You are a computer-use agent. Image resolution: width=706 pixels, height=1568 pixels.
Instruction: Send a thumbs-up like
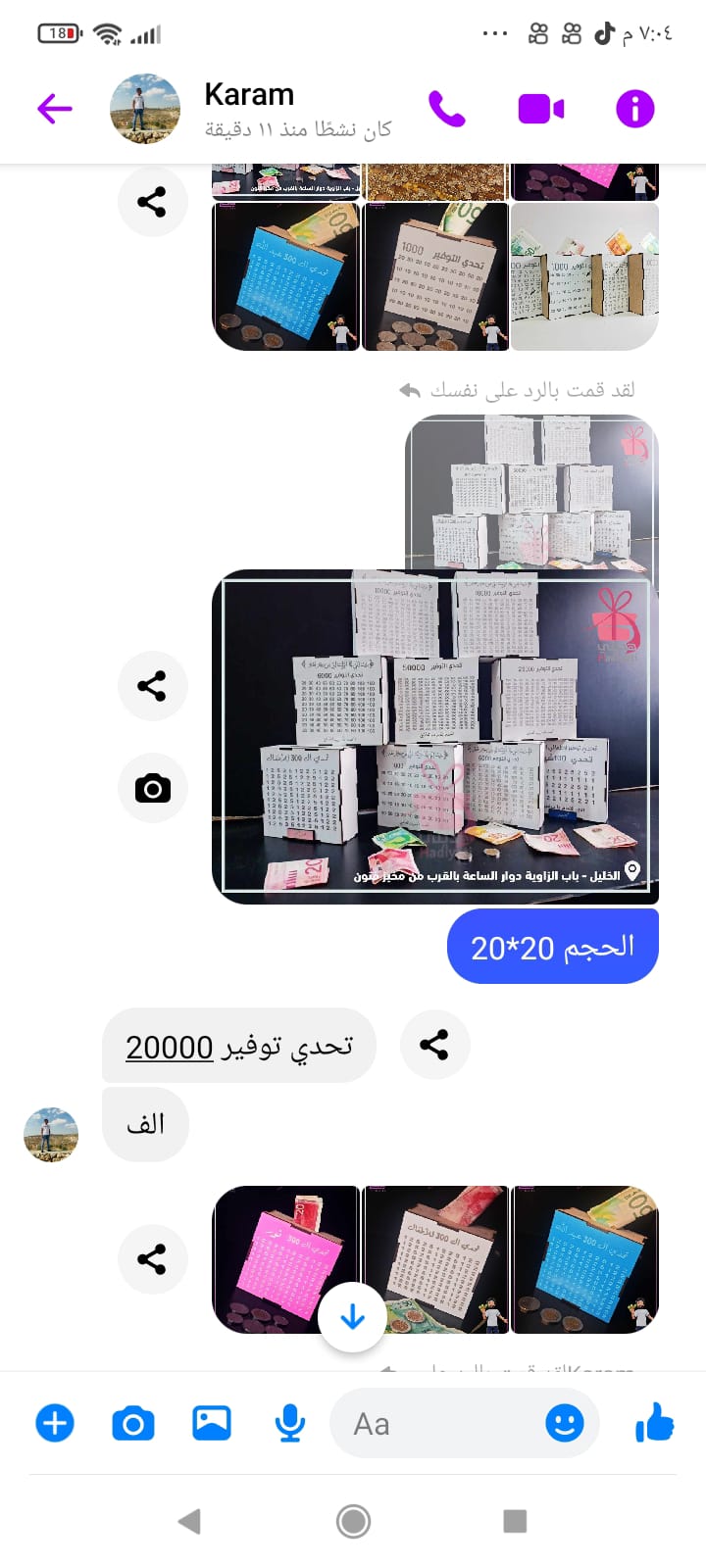coord(654,1423)
